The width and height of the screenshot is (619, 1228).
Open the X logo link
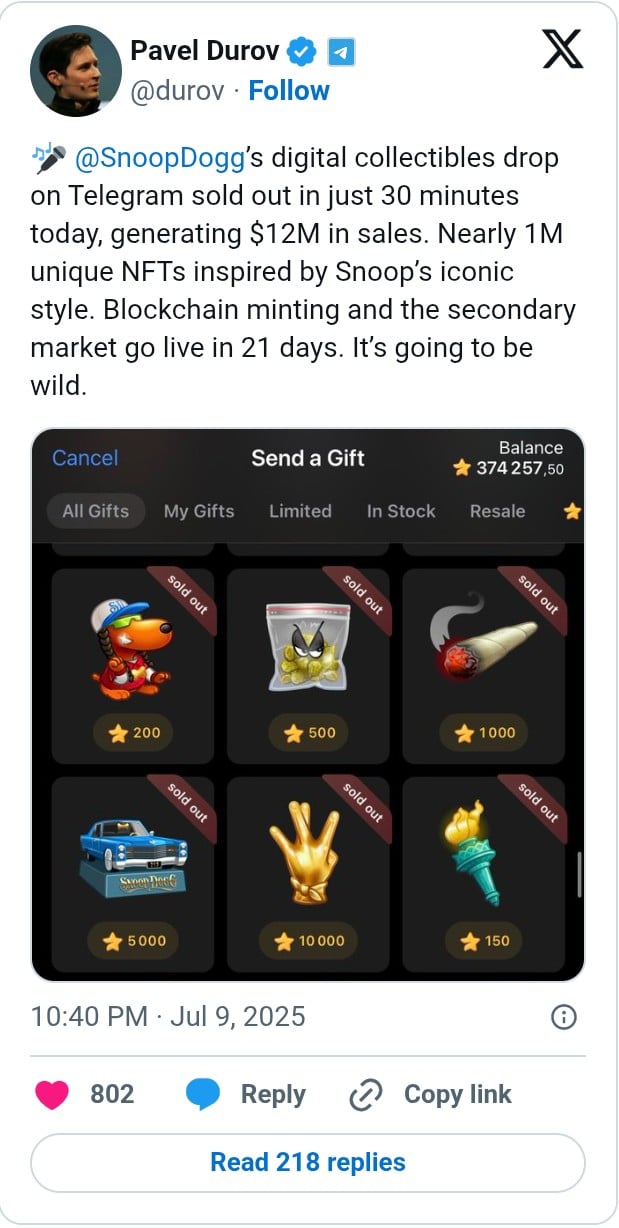click(x=562, y=48)
